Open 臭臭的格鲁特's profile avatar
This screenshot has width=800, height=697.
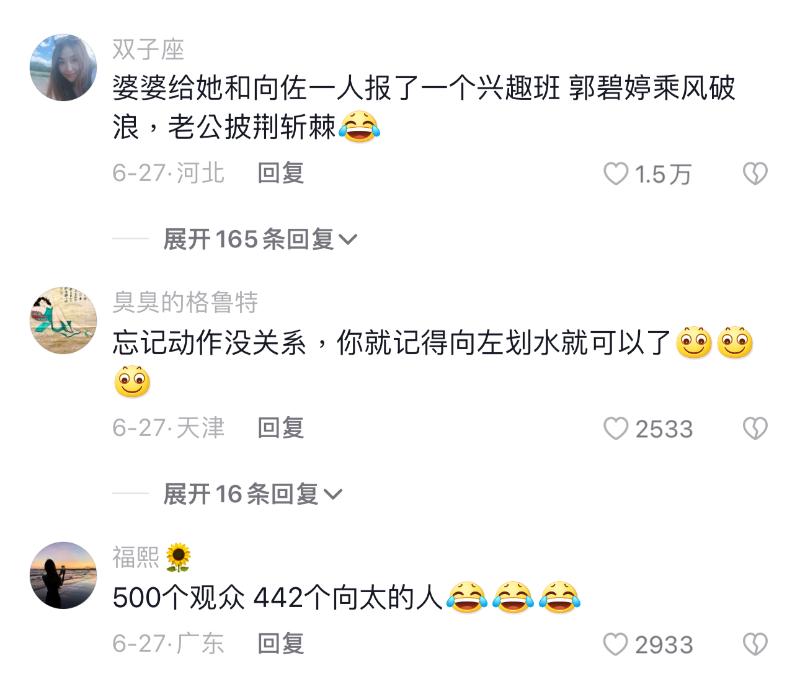[x=64, y=321]
